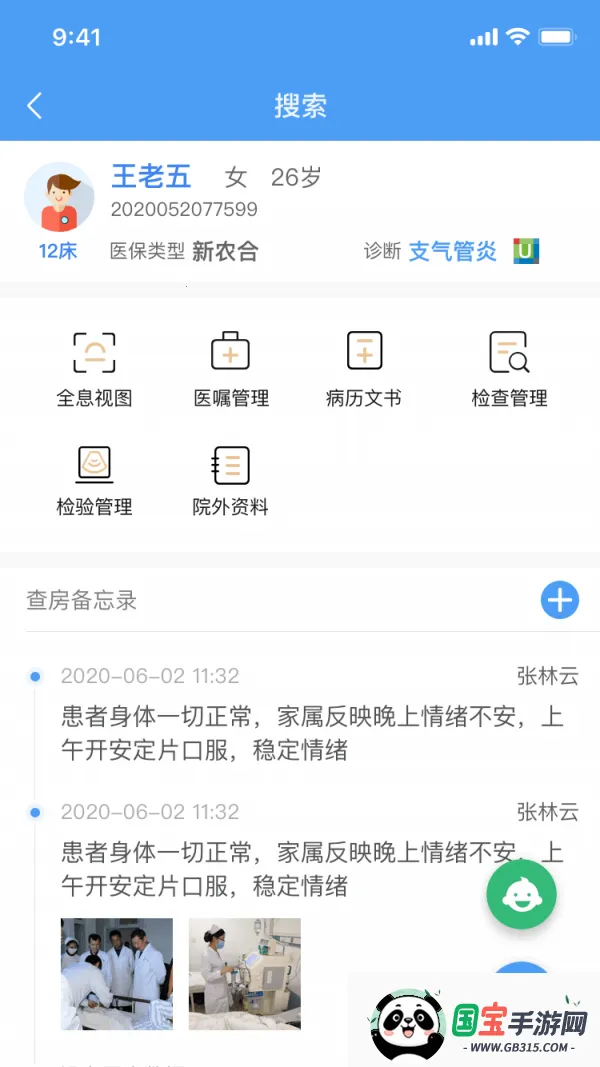Open 病历文书 medical records
600x1067 pixels.
364,369
